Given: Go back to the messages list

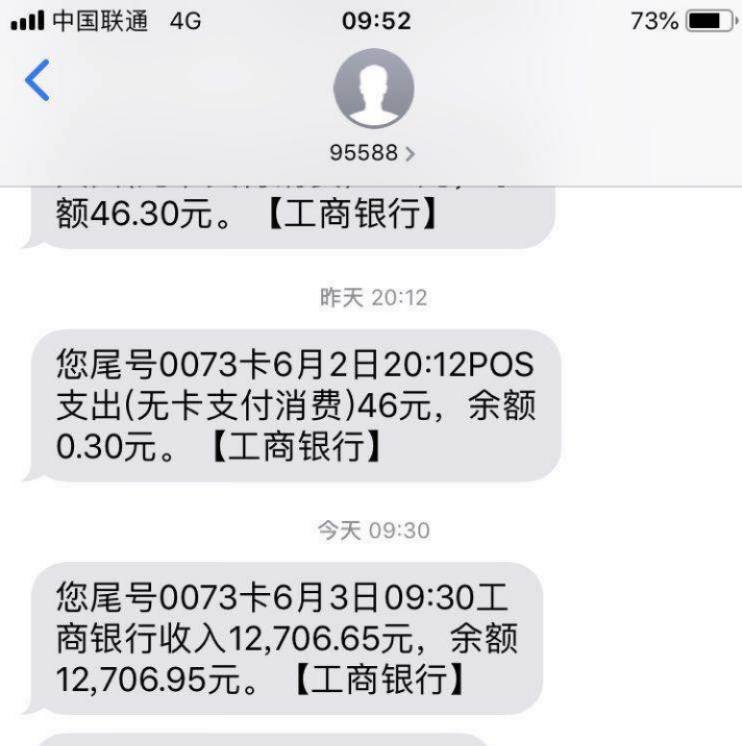Looking at the screenshot, I should tap(36, 80).
